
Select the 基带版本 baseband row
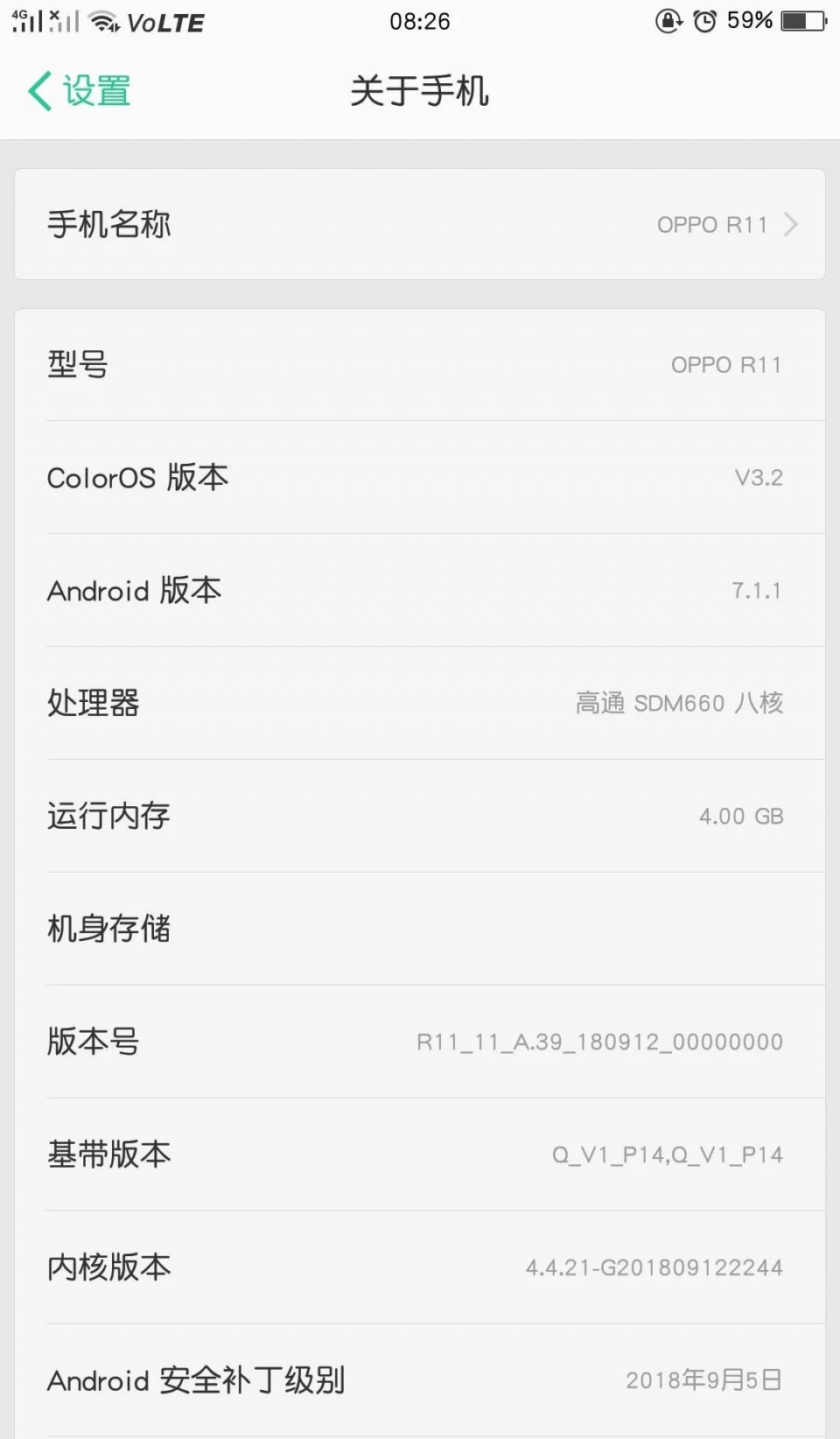(x=420, y=1155)
